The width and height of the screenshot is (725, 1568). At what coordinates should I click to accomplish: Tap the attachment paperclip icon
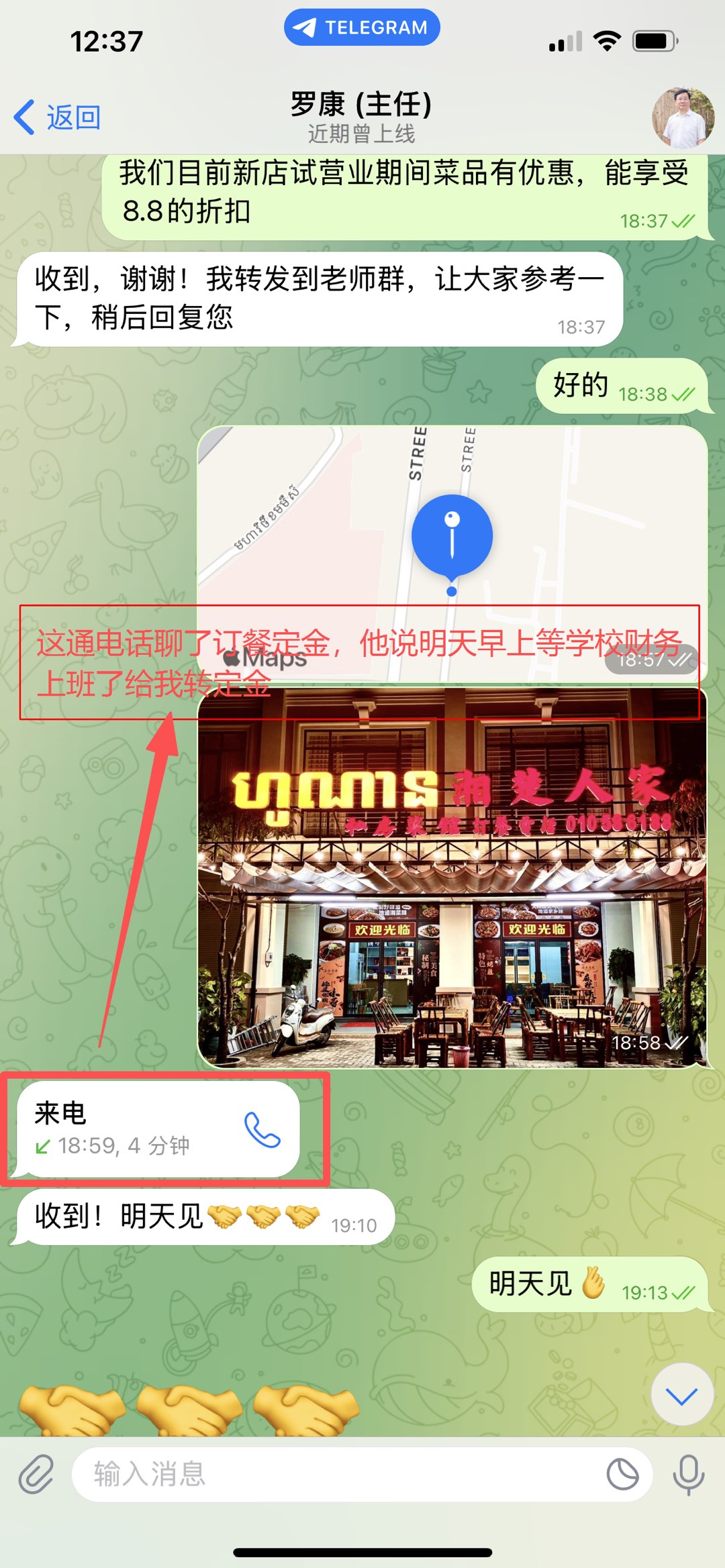36,1474
